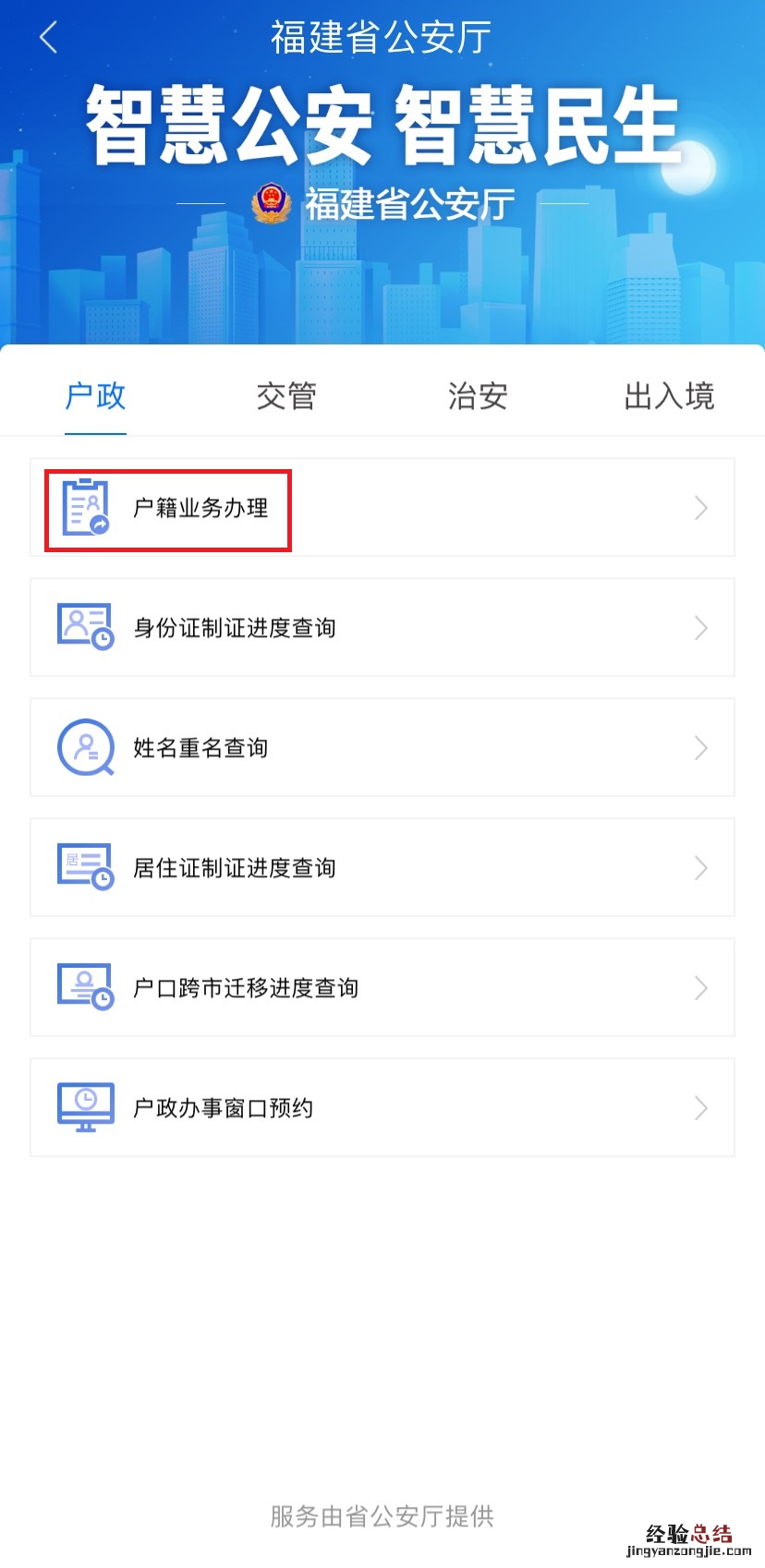Tap the police emblem beside 福建省公安厅
Image resolution: width=765 pixels, height=1568 pixels.
pos(269,203)
